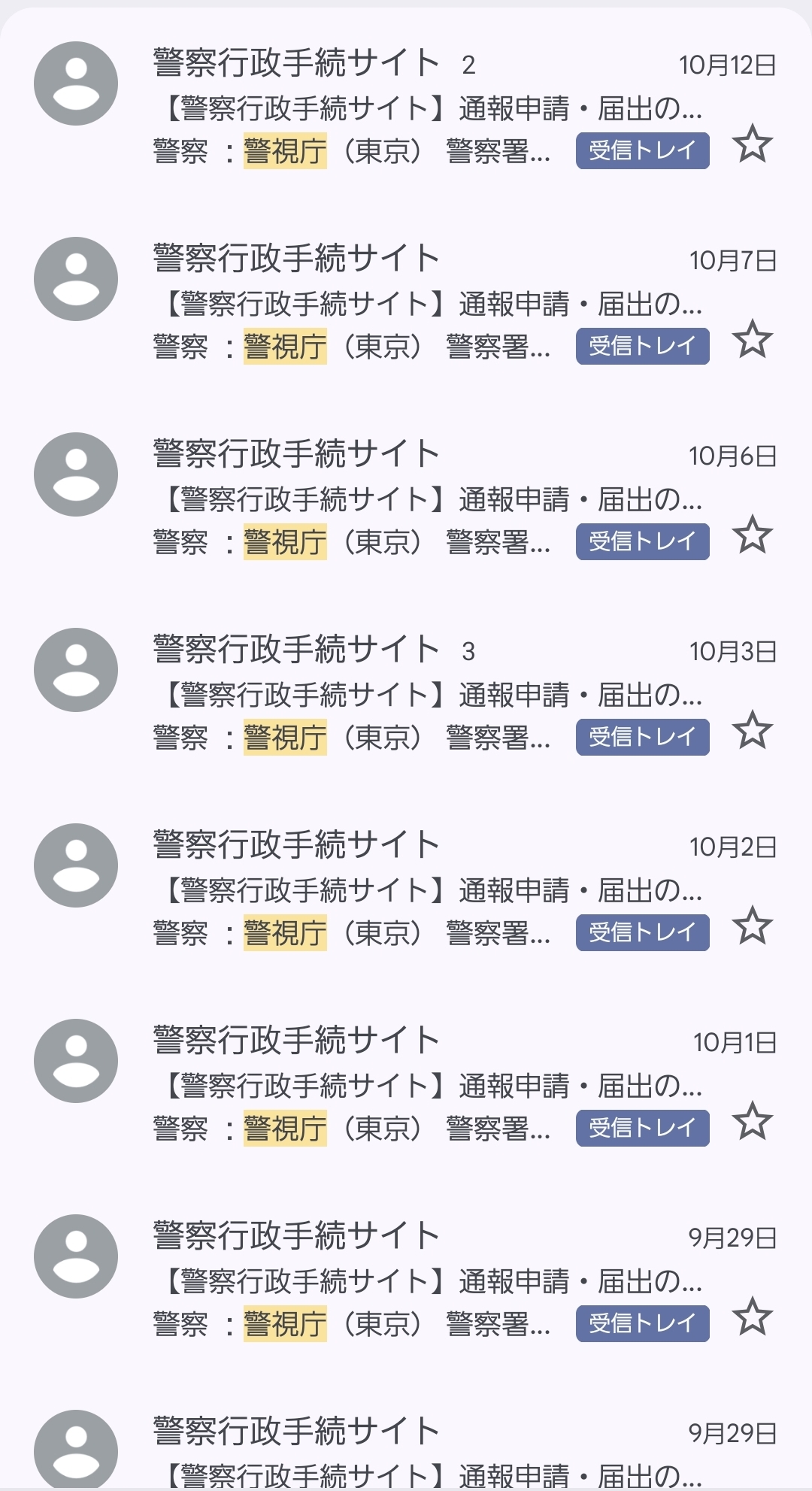View the email received 10月2日

tap(429, 890)
